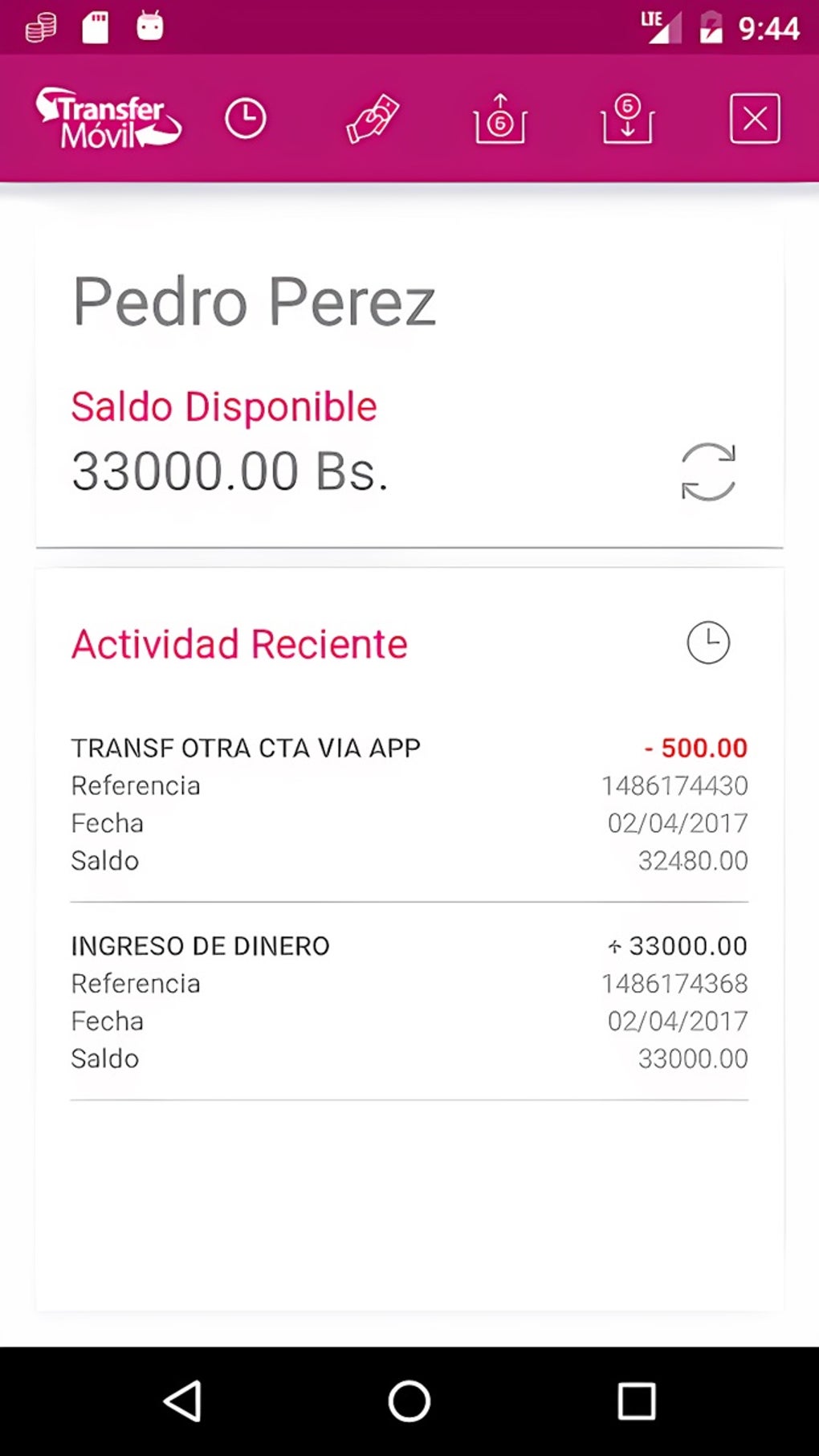Select the hand-with-money payment icon

(x=372, y=118)
